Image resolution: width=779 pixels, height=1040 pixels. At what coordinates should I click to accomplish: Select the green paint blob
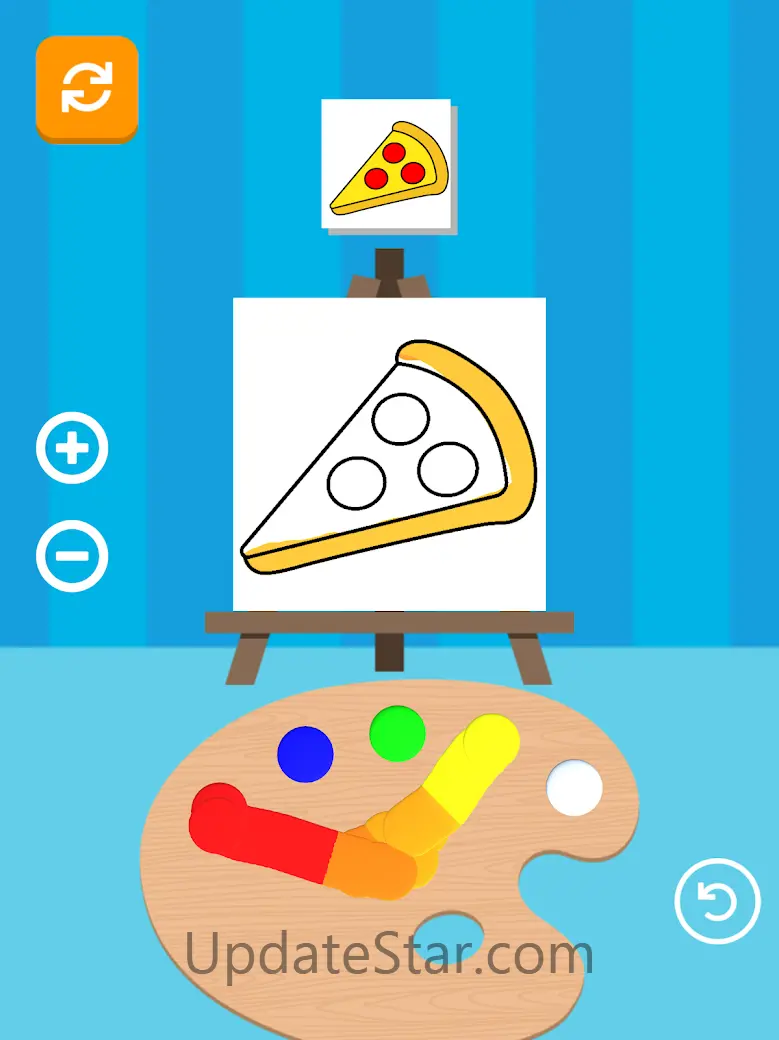point(397,734)
